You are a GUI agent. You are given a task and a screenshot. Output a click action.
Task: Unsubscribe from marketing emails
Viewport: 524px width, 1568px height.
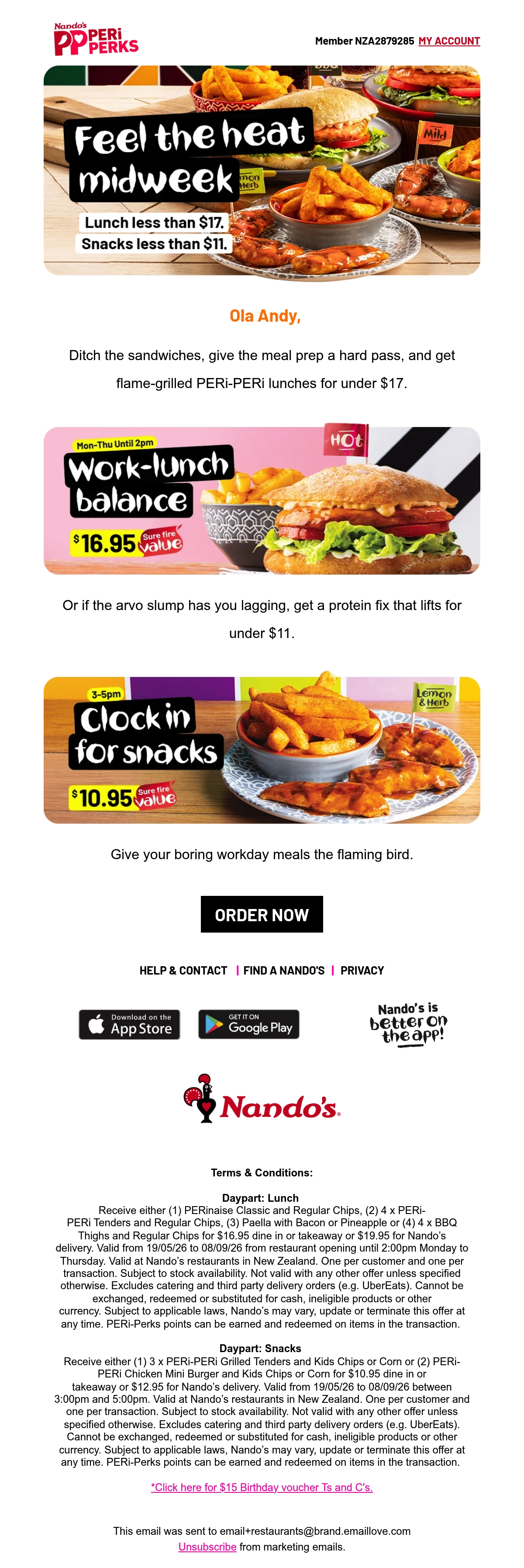(x=207, y=1547)
